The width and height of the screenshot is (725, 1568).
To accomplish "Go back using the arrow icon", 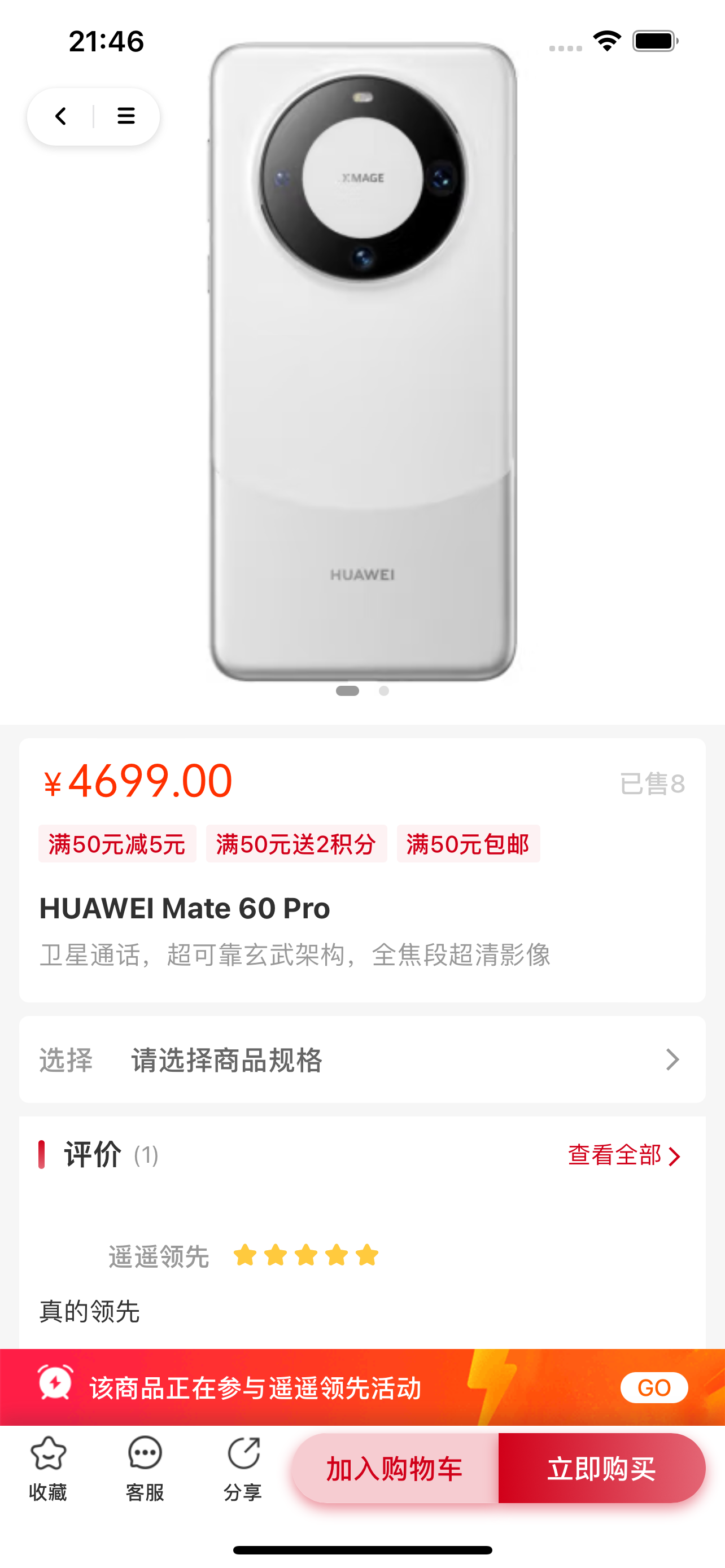I will tap(61, 116).
